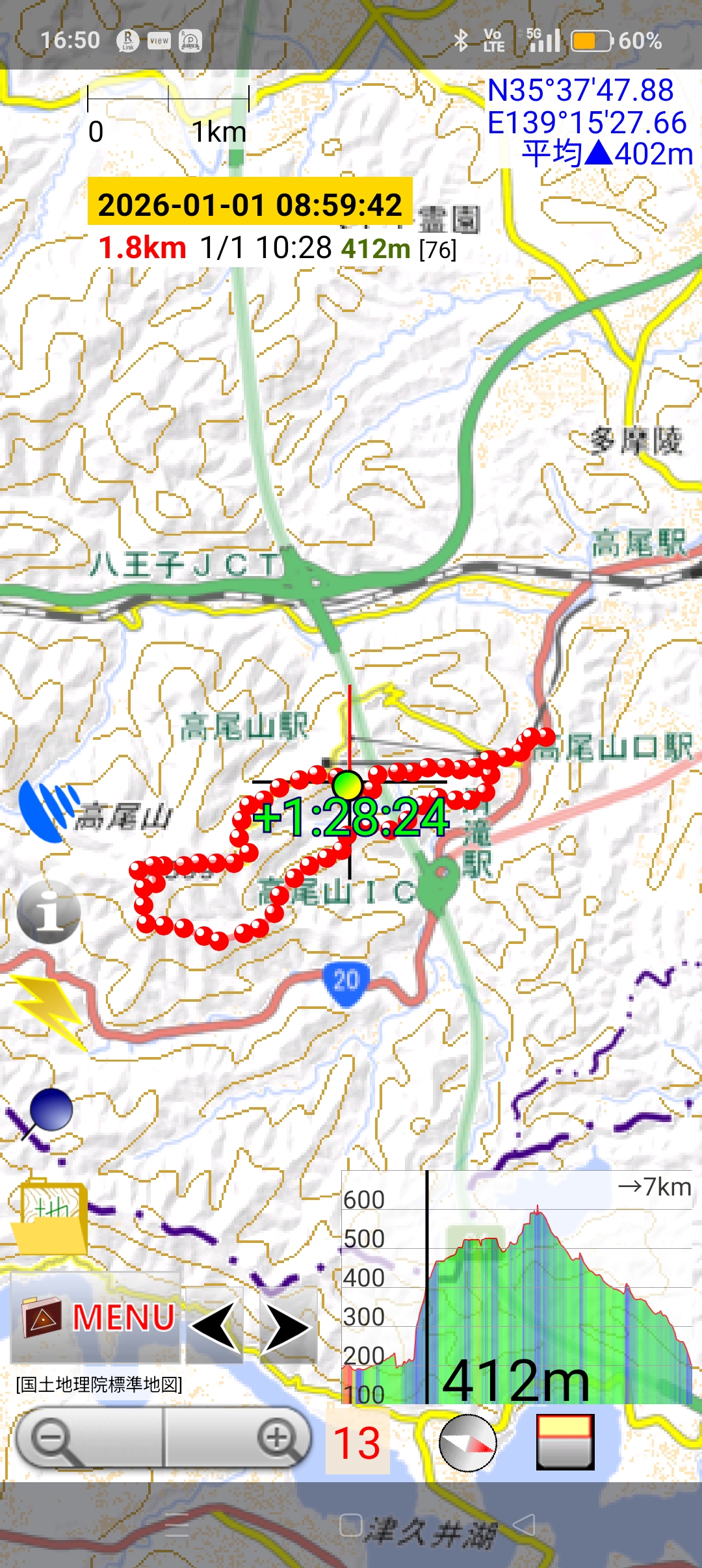
Task: Tap the yellow and gray panel toggle icon
Action: coord(565,1442)
